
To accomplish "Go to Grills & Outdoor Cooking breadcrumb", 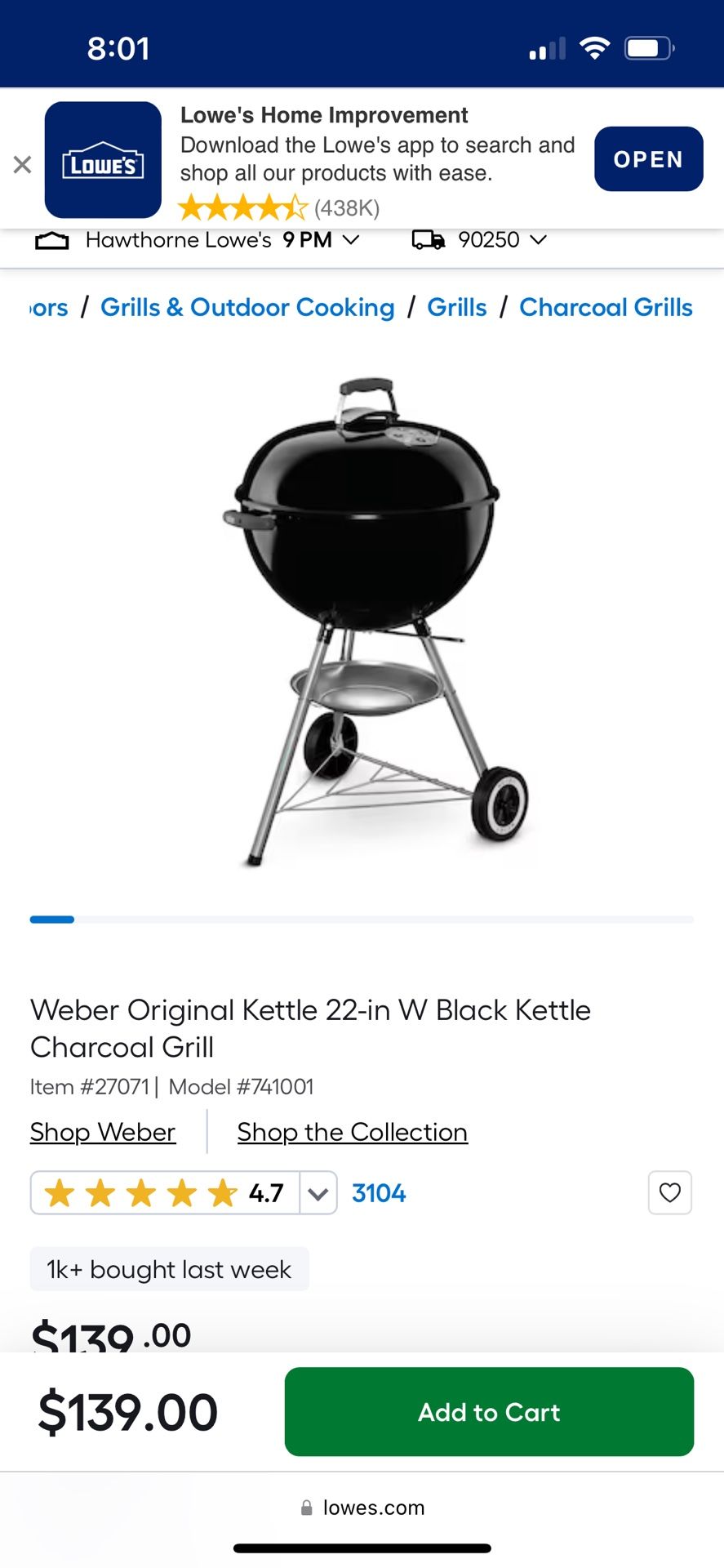I will coord(247,308).
